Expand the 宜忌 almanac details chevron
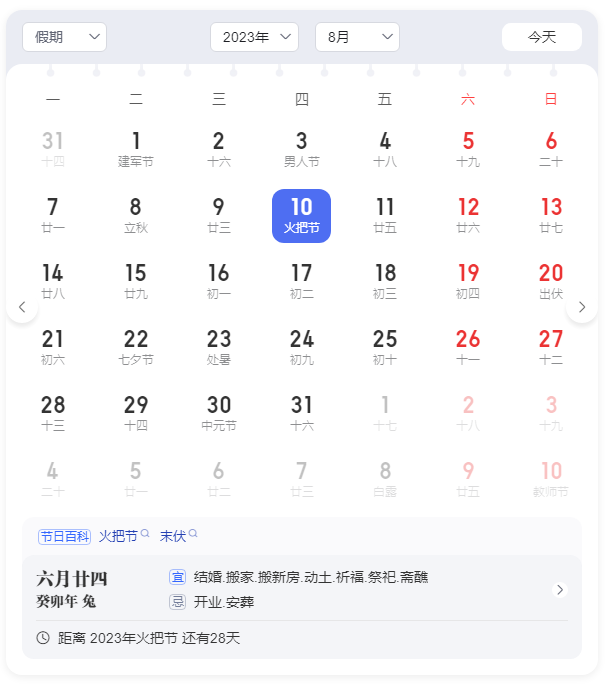Viewport: 611px width, 686px height. click(560, 590)
